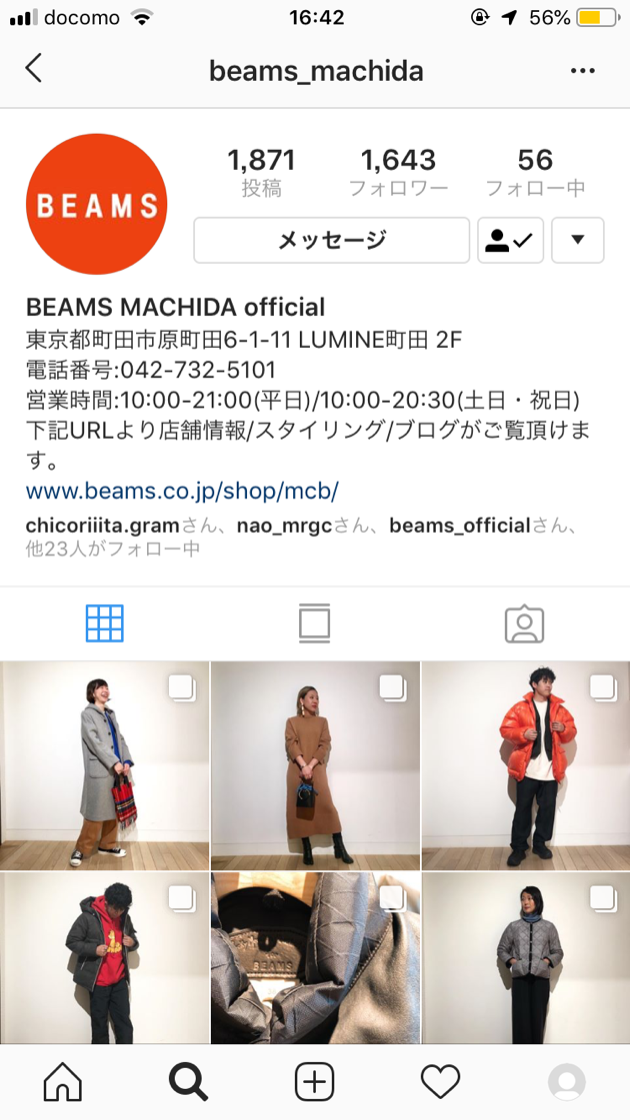
Task: Open the following status button
Action: [x=510, y=240]
